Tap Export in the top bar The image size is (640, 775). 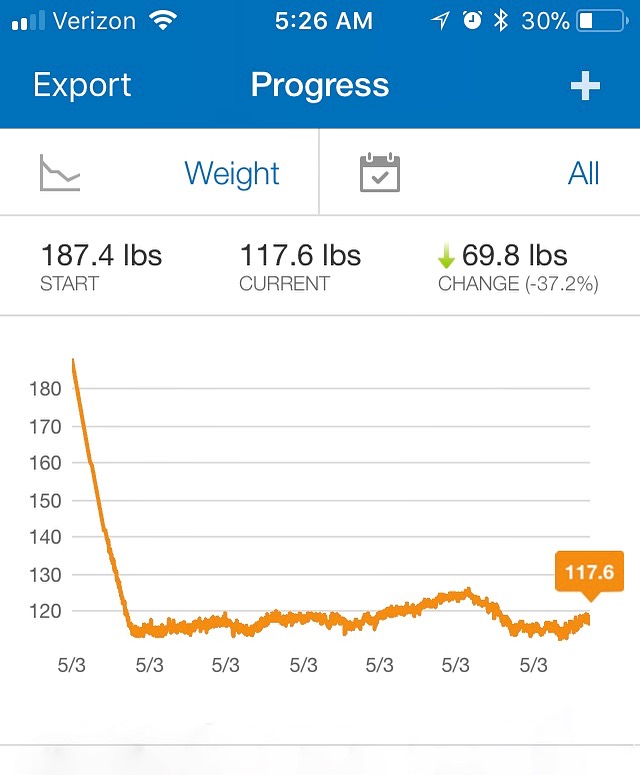(82, 86)
